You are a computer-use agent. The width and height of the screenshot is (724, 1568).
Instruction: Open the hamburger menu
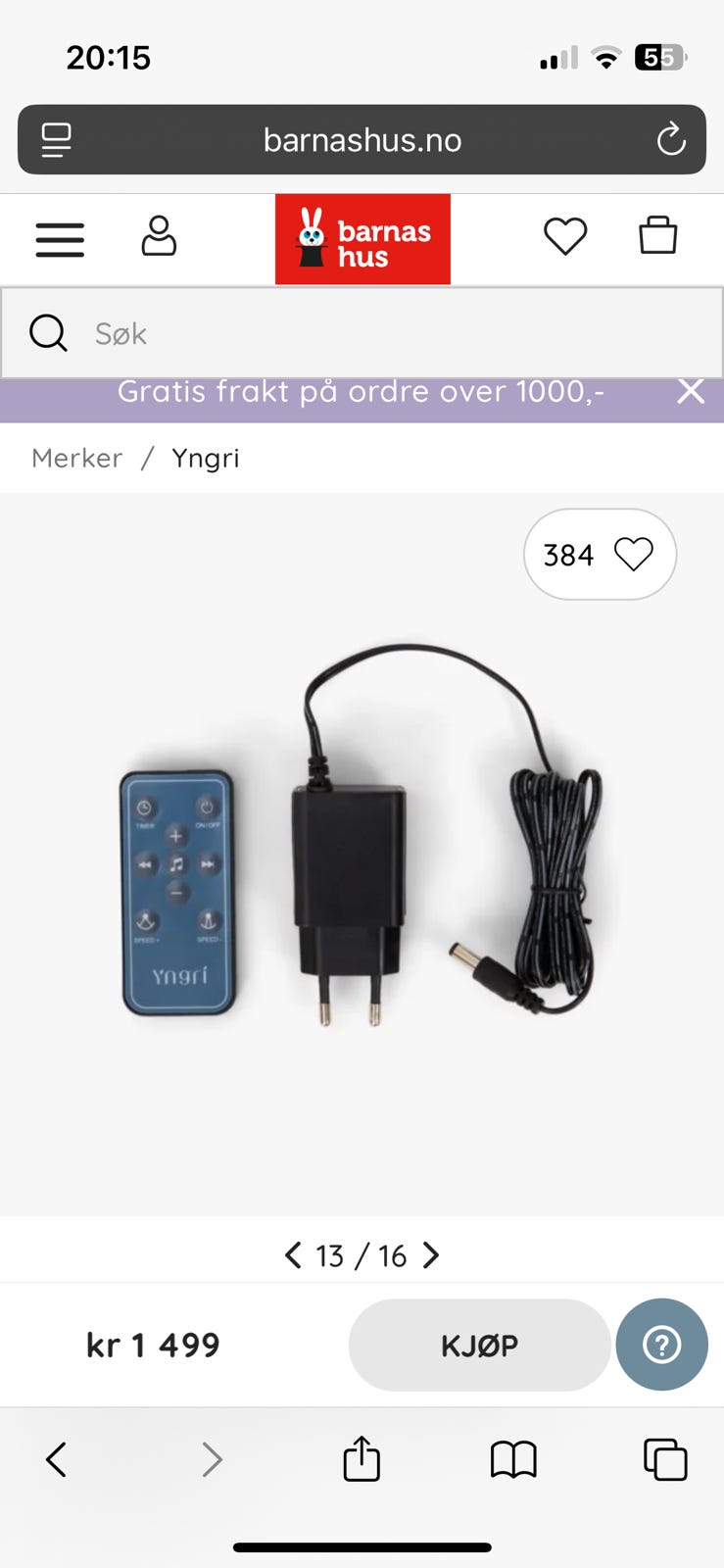pos(60,239)
